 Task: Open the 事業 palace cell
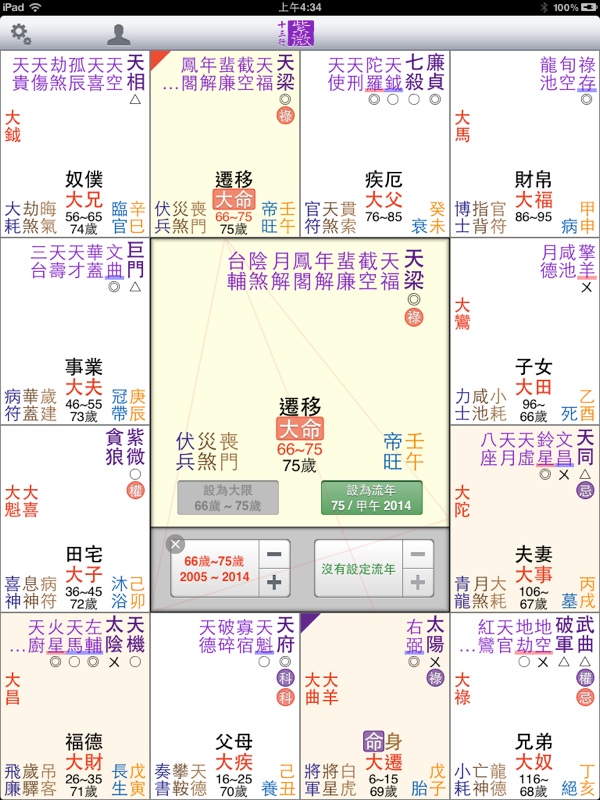click(x=75, y=330)
